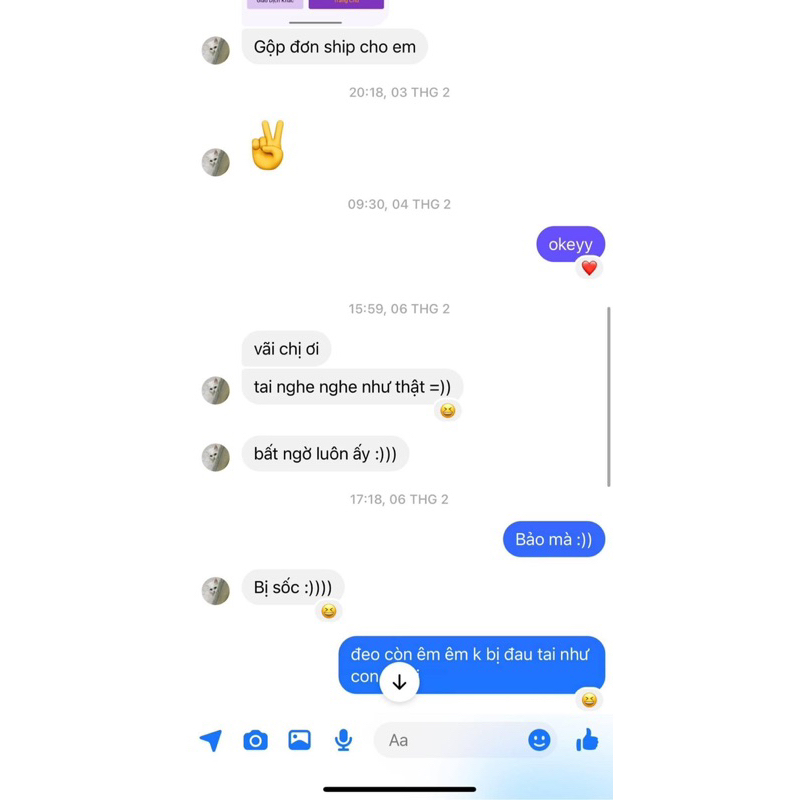Open the emoji picker smiley
The image size is (800, 800).
pos(539,740)
